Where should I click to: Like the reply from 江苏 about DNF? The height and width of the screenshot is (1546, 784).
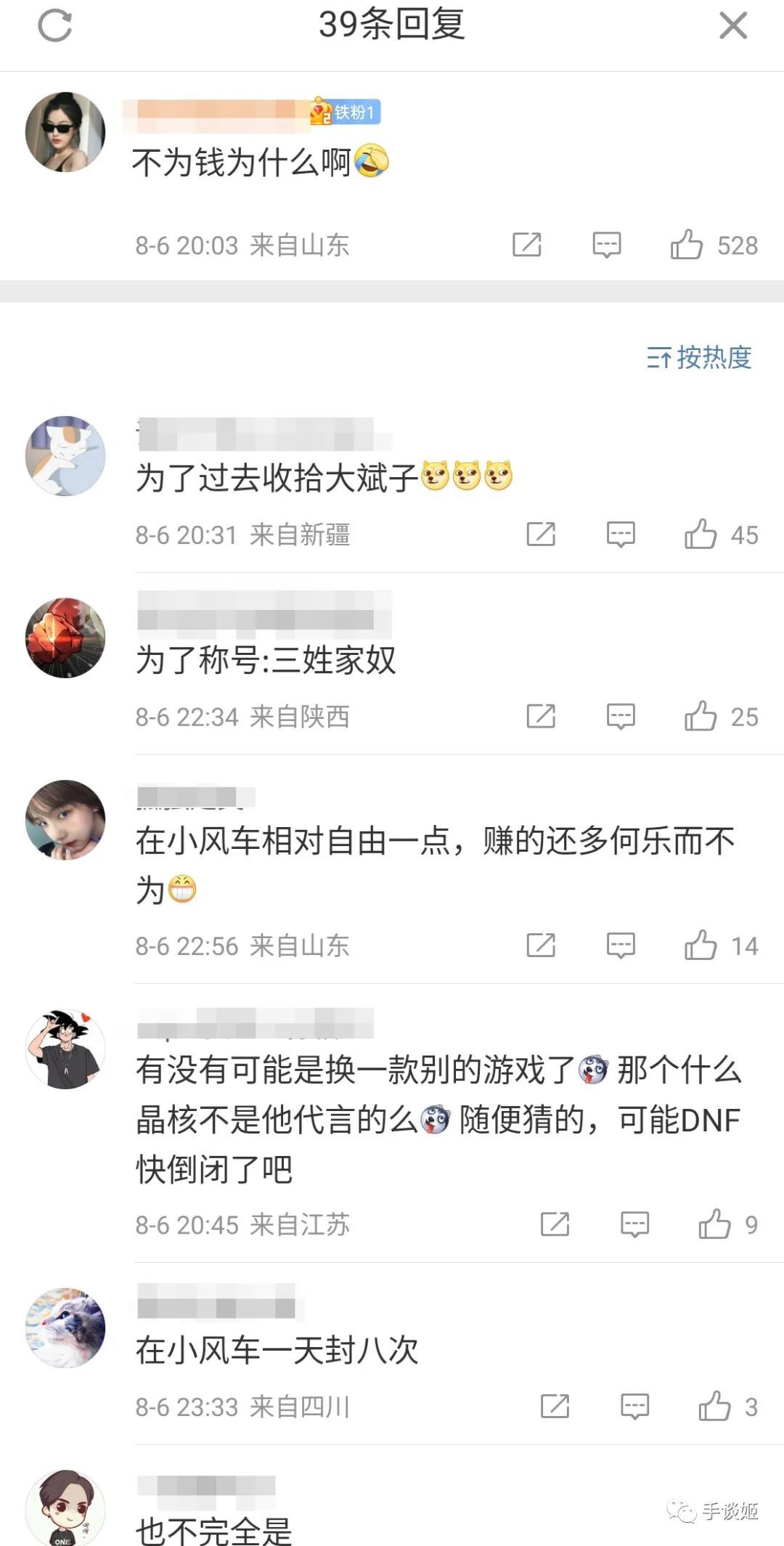coord(714,1224)
